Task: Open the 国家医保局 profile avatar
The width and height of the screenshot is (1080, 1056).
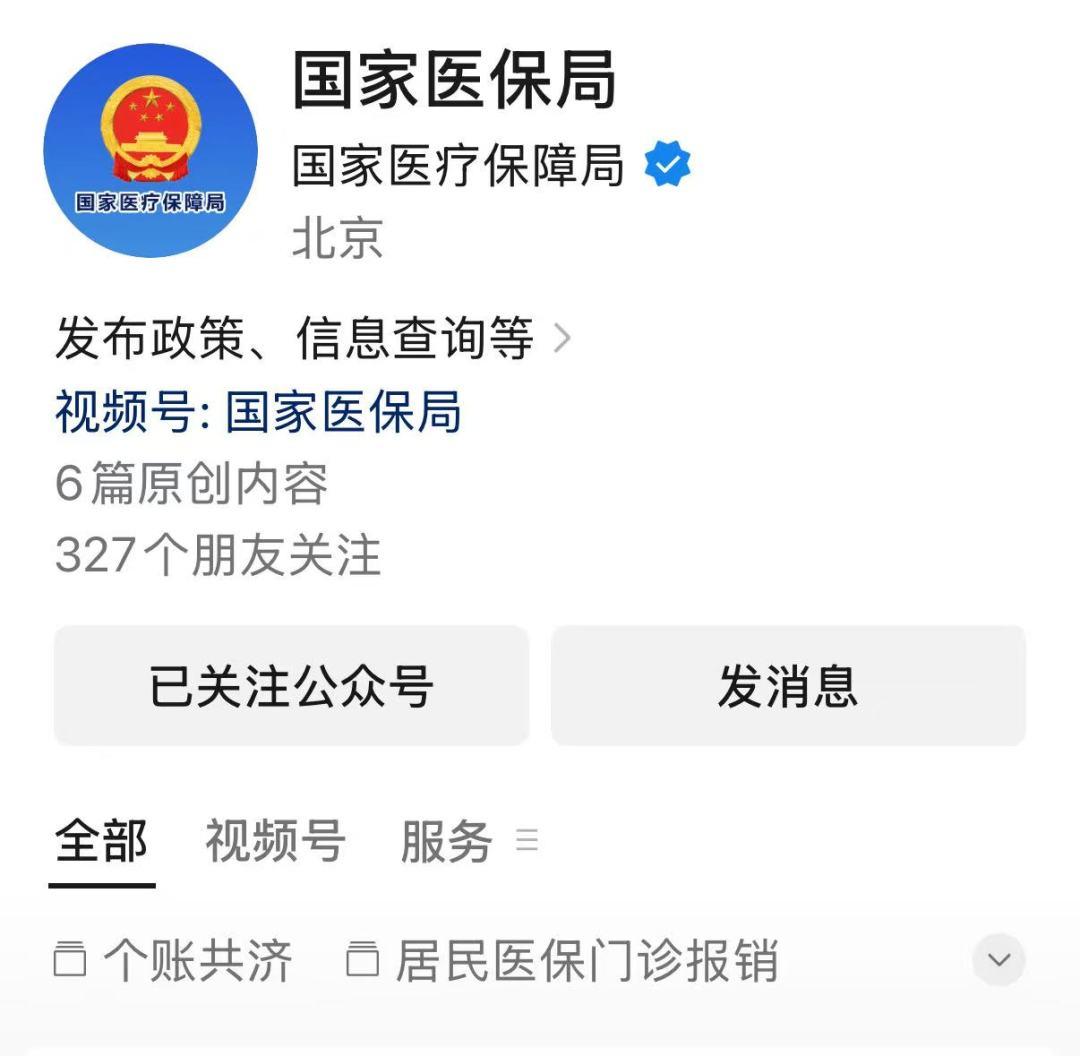Action: coord(150,150)
